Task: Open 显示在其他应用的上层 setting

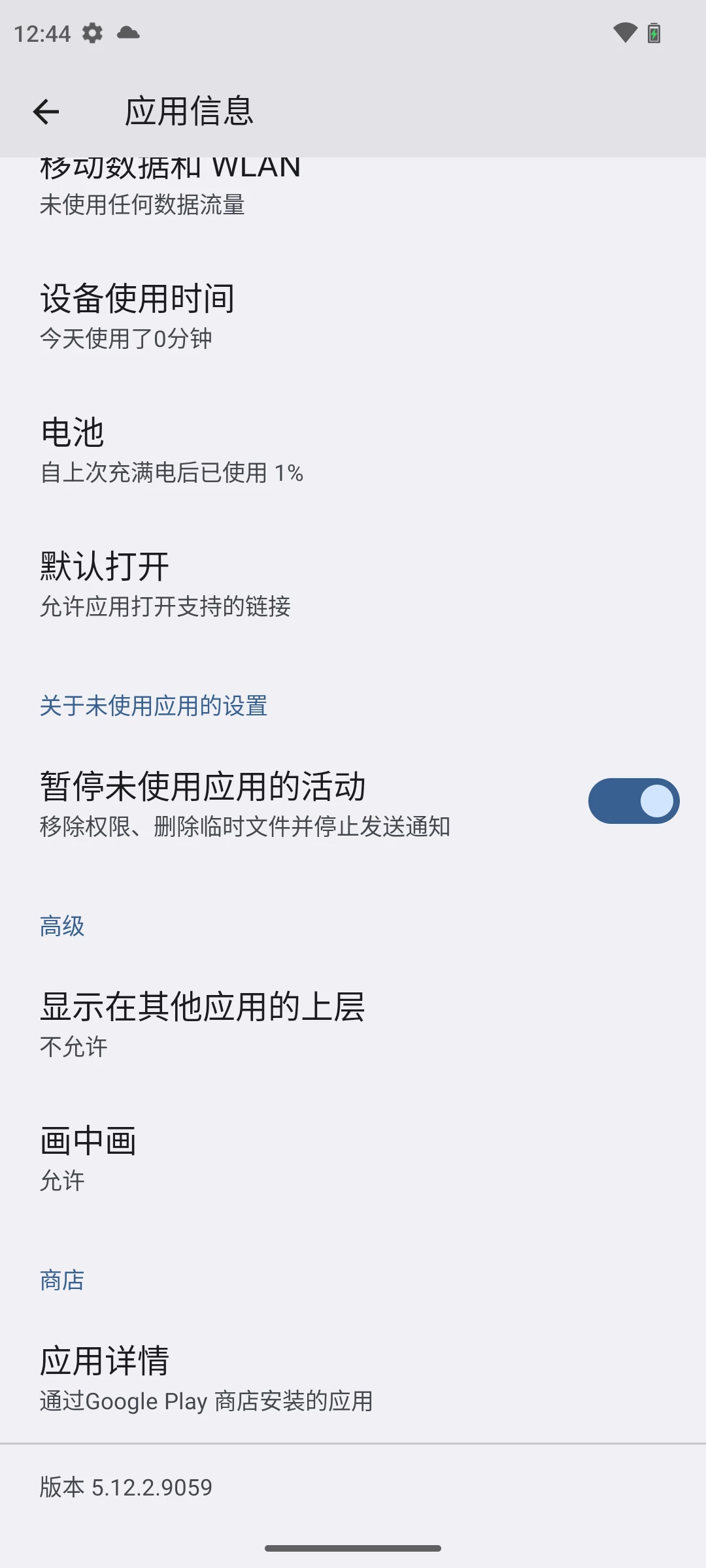Action: [x=353, y=1024]
